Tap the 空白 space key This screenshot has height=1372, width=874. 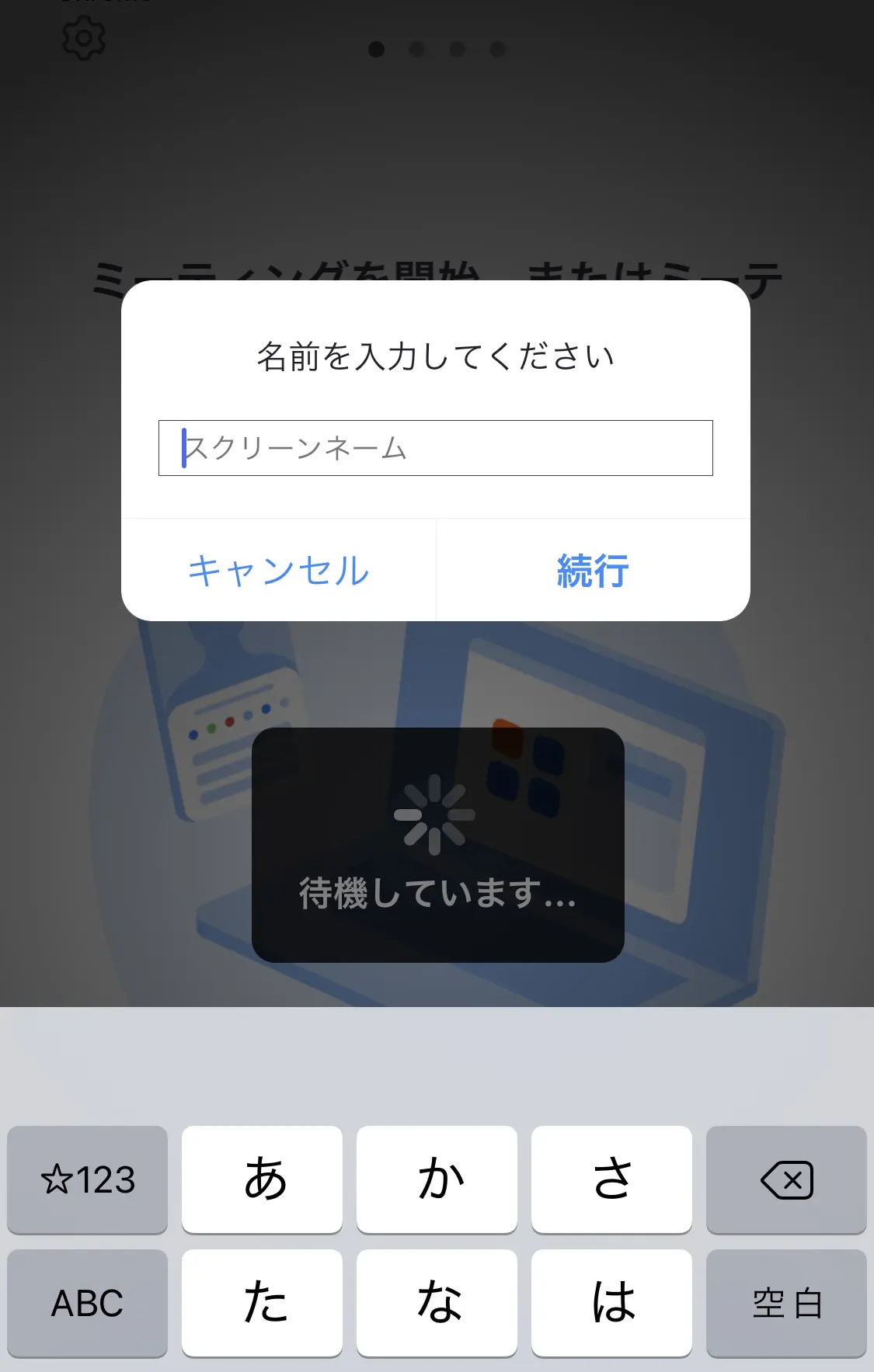tap(785, 1302)
